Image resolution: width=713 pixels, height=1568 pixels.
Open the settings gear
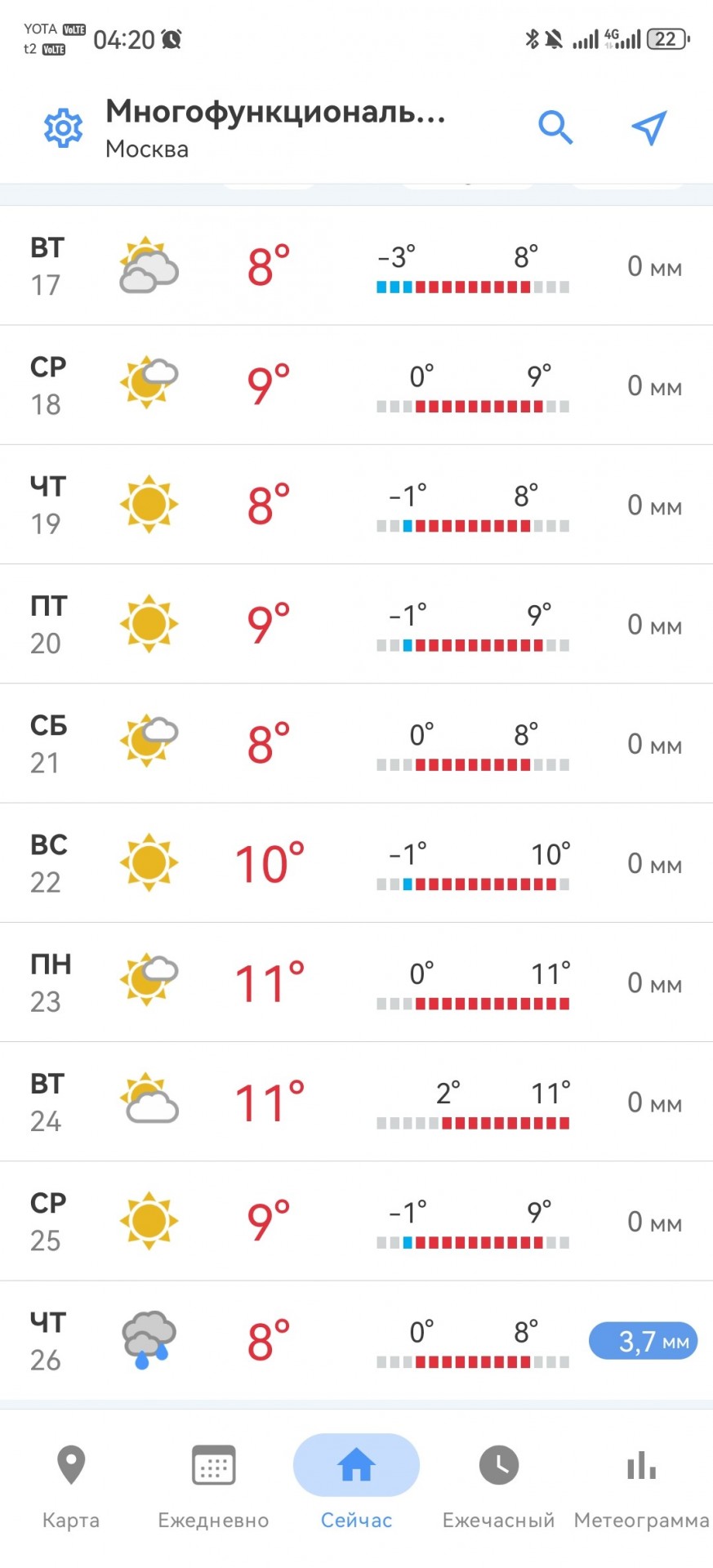(63, 127)
